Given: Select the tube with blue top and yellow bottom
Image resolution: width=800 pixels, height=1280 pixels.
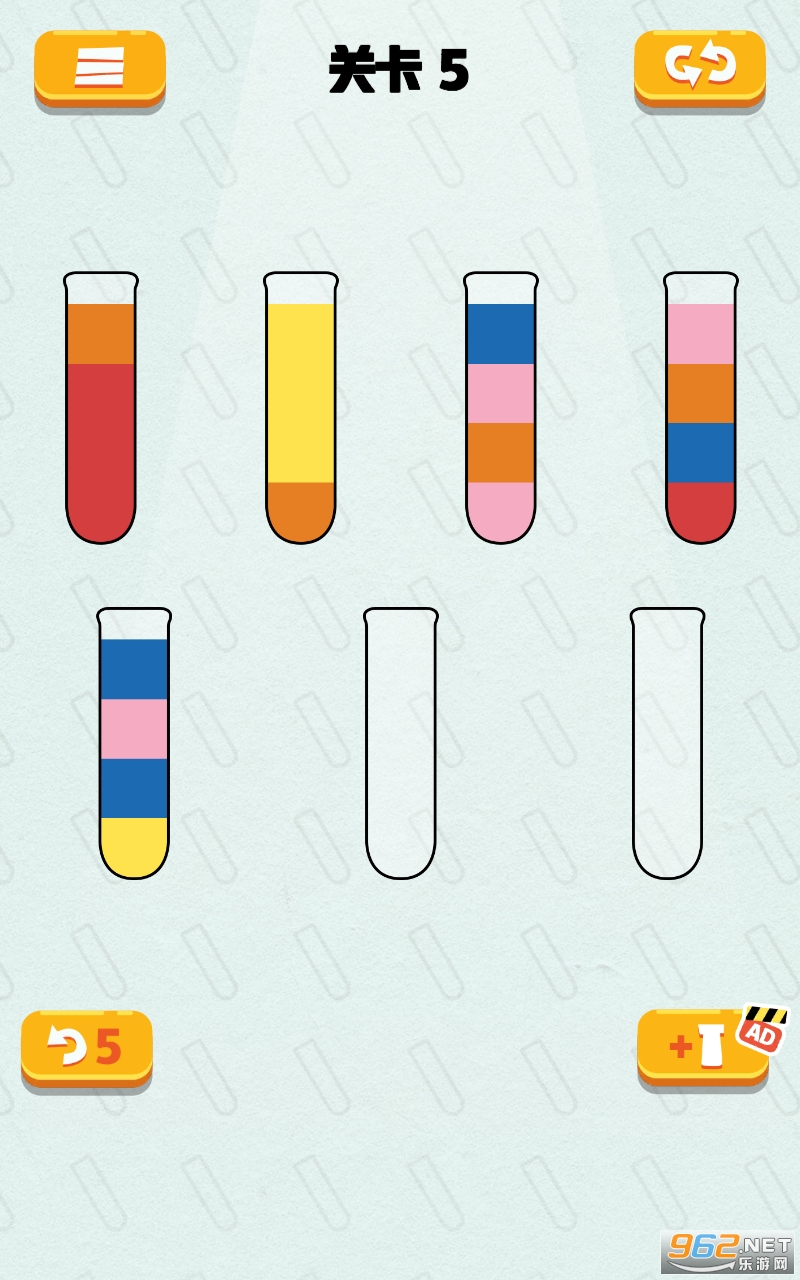Looking at the screenshot, I should 134,745.
